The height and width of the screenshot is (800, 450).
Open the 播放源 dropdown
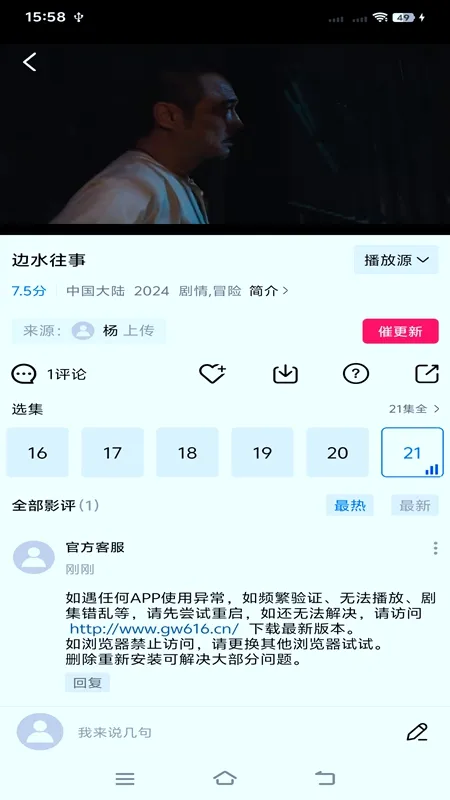click(396, 260)
